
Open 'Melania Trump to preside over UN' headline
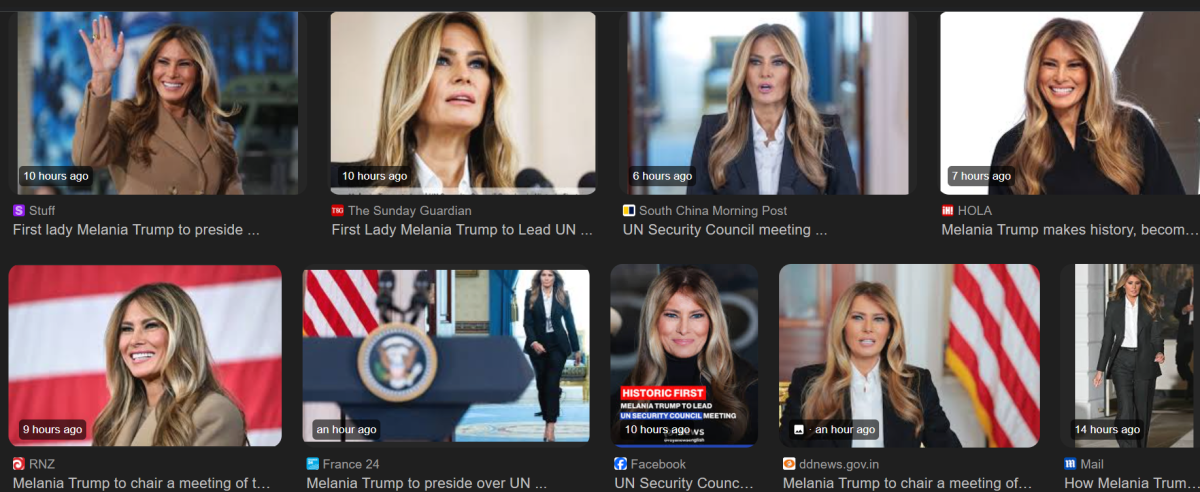(x=426, y=483)
